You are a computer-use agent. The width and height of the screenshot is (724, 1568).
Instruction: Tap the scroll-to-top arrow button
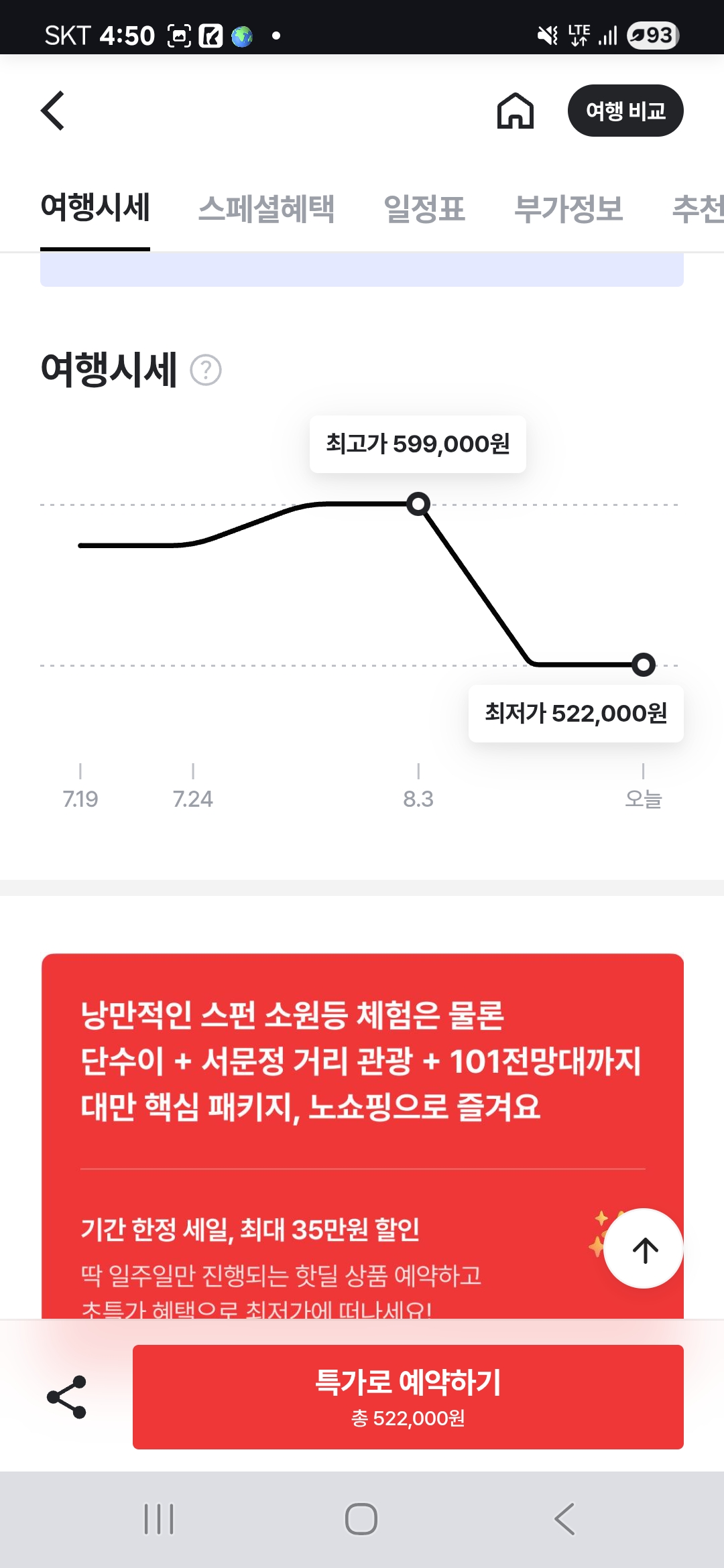pos(644,1248)
